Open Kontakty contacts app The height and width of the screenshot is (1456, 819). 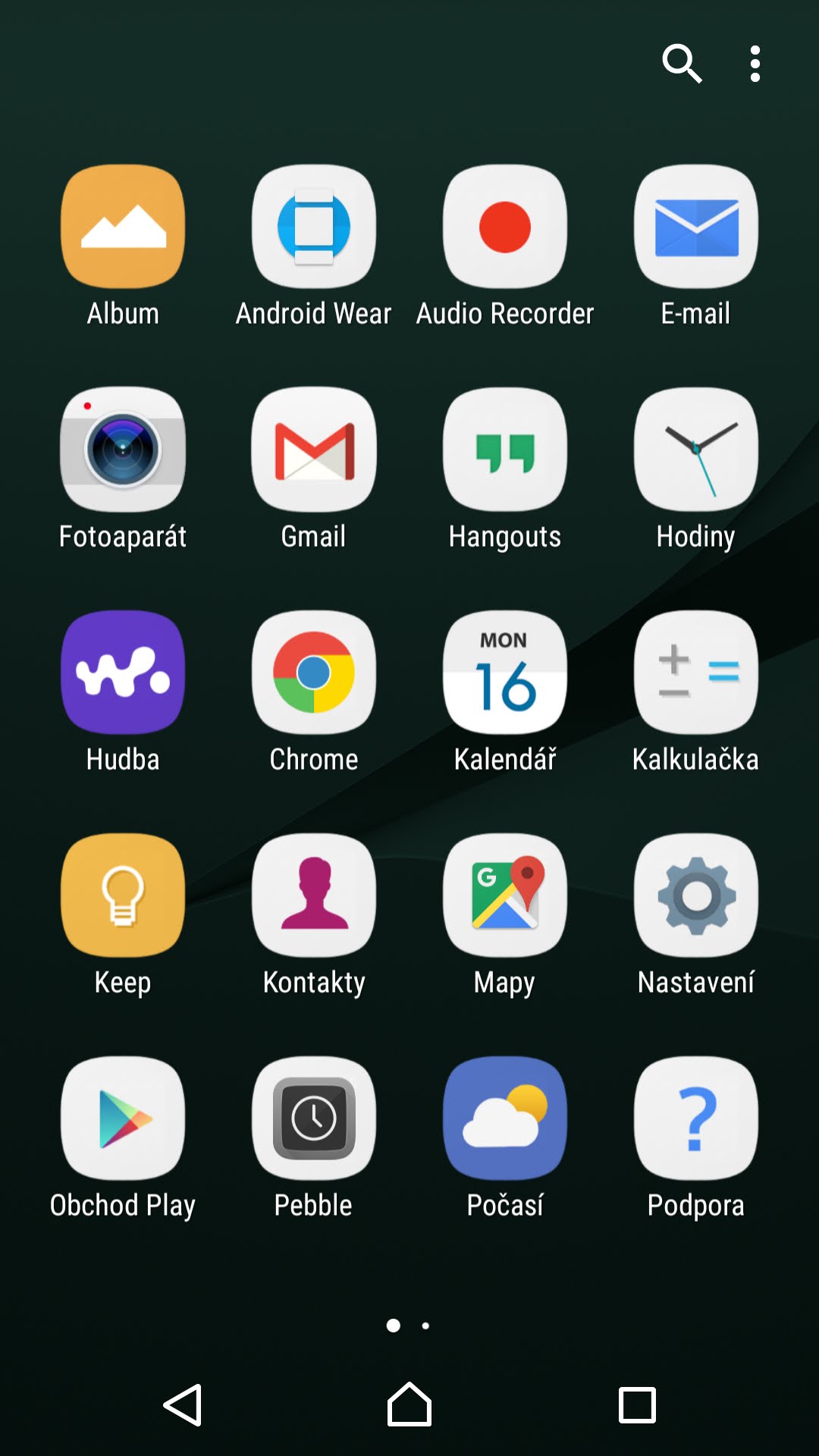click(x=314, y=895)
